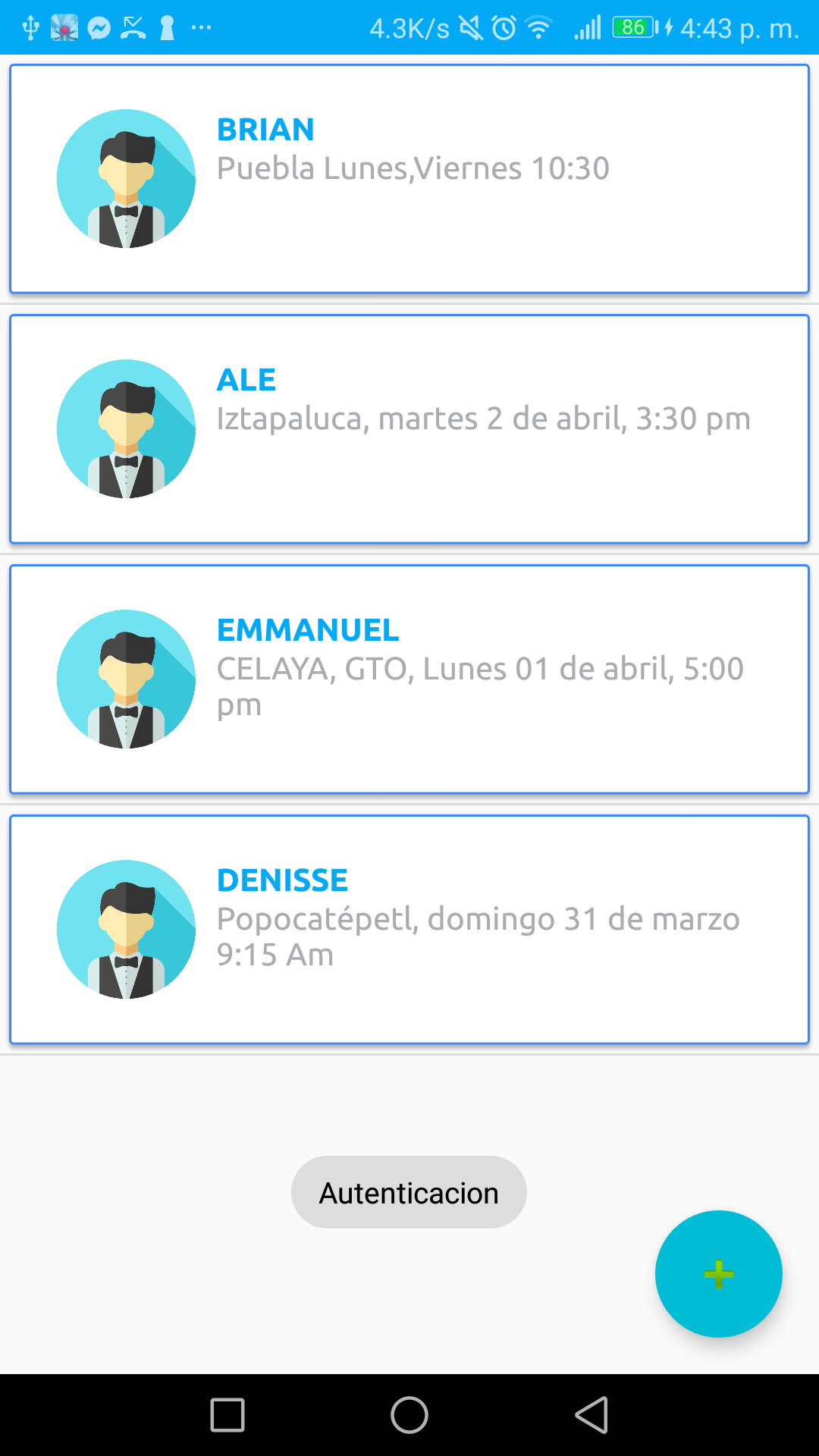The image size is (819, 1456).
Task: Open Brian's card for Puebla
Action: [409, 179]
